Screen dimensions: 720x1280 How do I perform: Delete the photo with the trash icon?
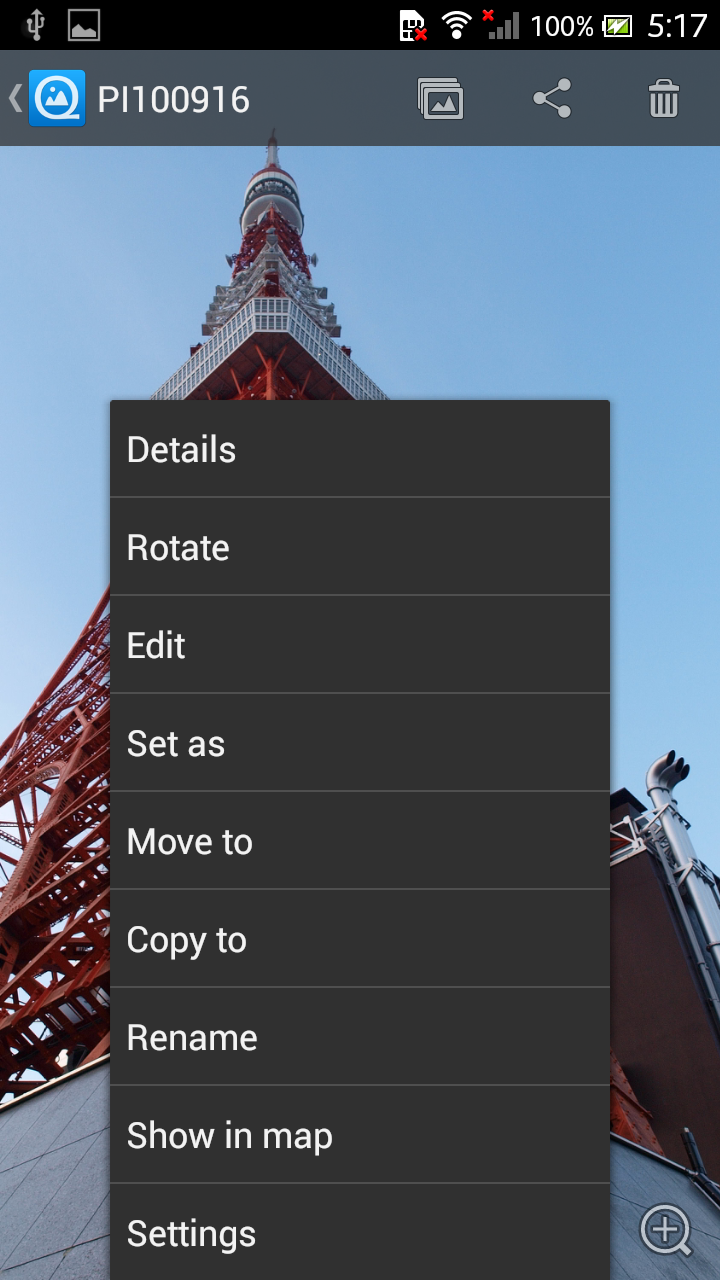663,99
